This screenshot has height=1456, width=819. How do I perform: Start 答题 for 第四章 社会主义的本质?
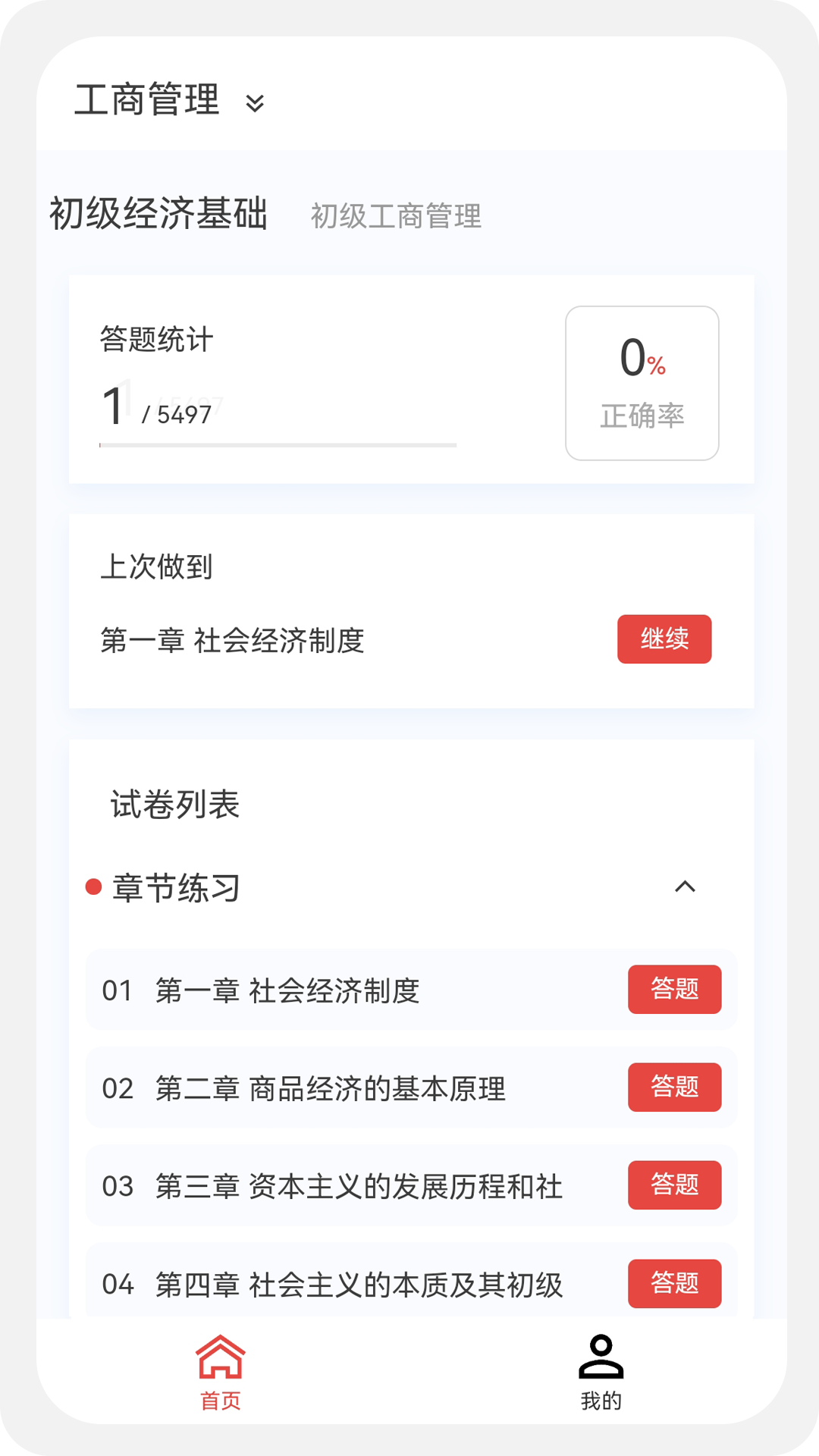674,1283
